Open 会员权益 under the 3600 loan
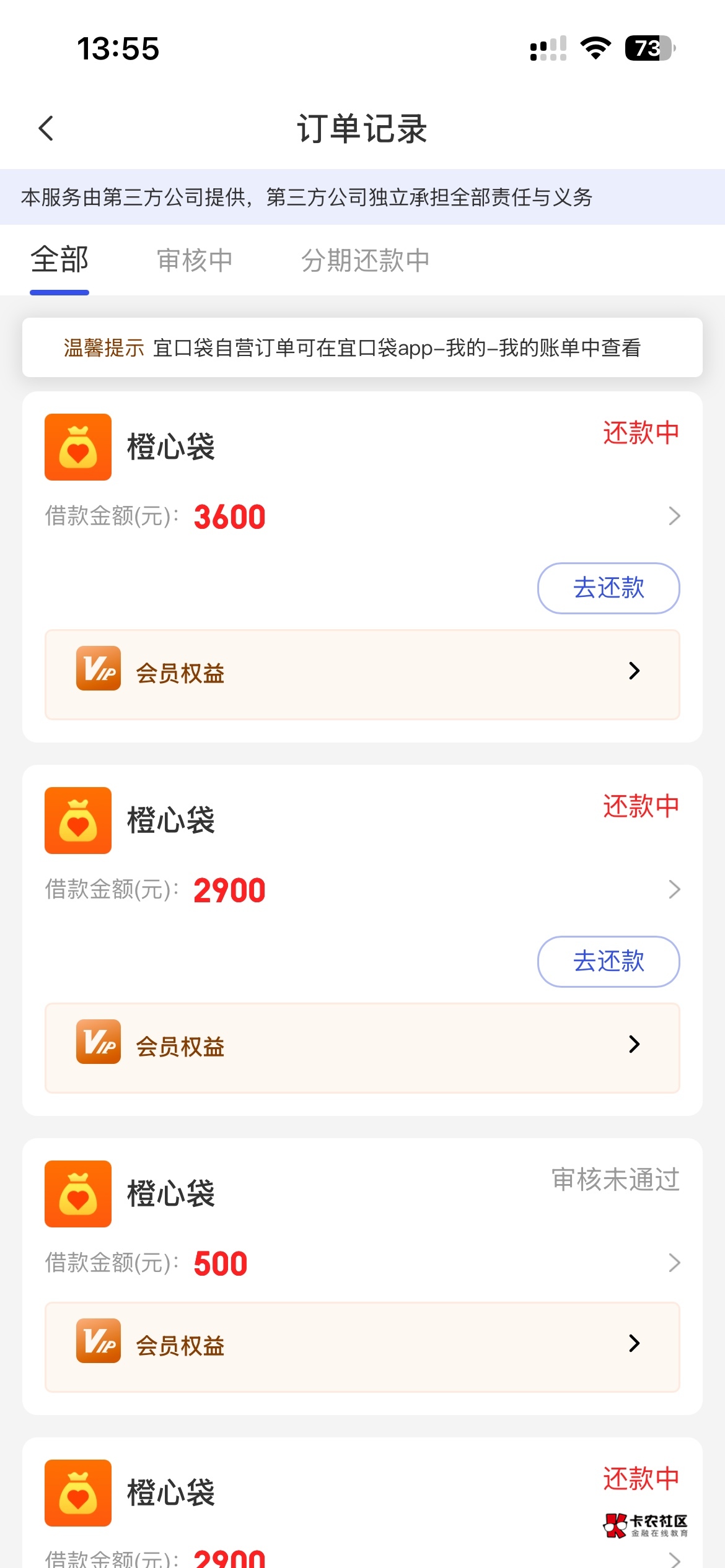 [x=362, y=674]
